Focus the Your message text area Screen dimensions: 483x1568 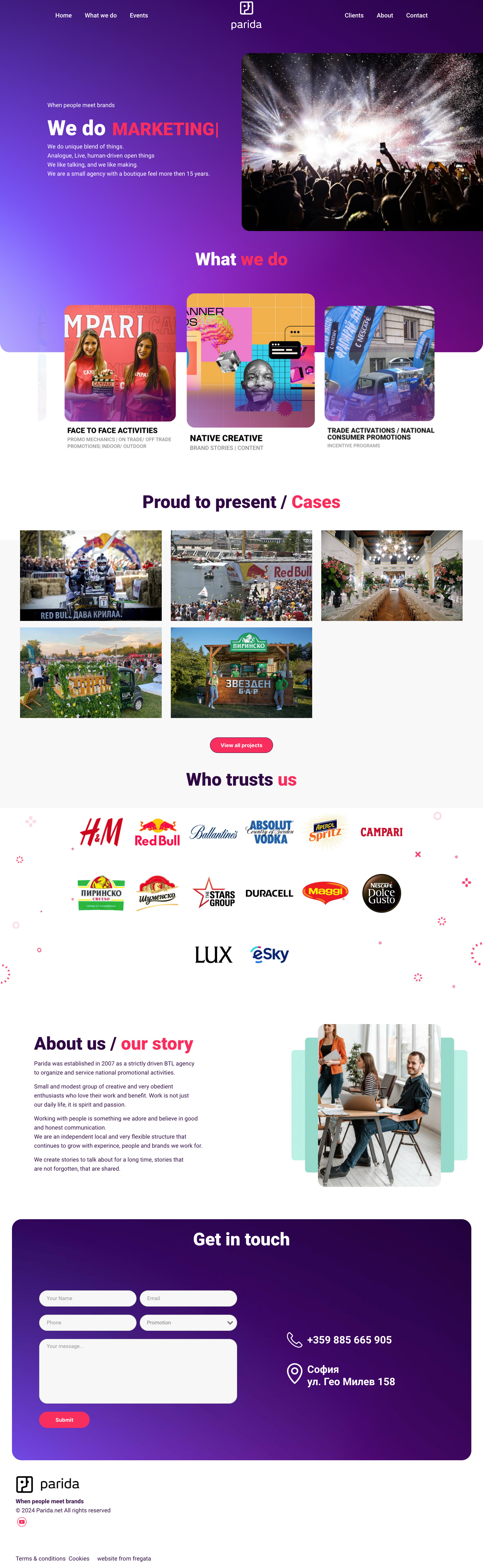tap(138, 1371)
